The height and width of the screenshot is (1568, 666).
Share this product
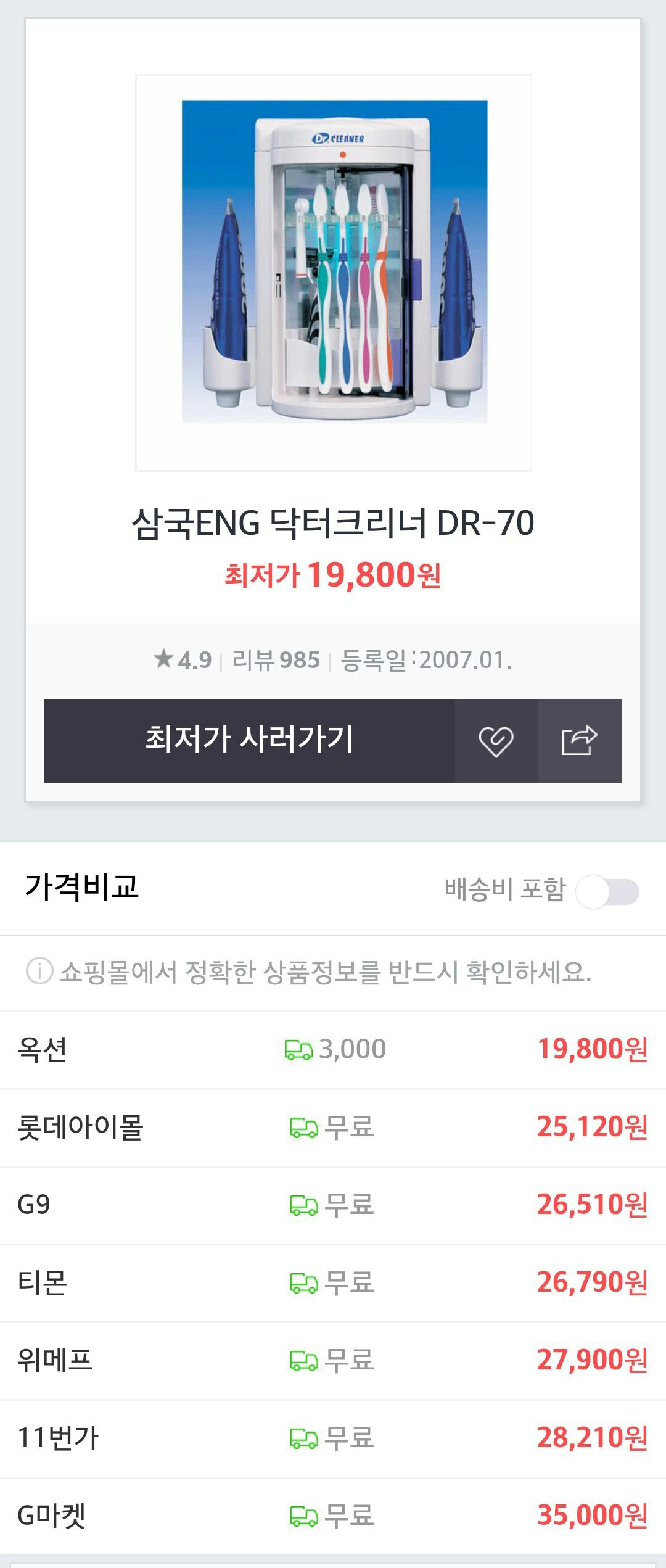point(580,741)
